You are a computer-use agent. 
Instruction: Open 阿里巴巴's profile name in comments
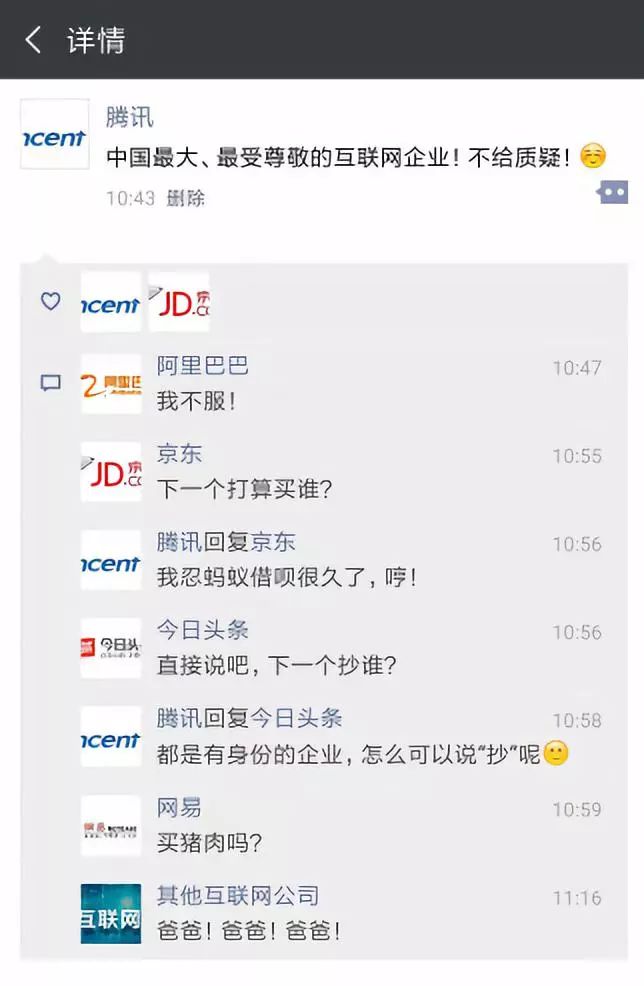203,367
